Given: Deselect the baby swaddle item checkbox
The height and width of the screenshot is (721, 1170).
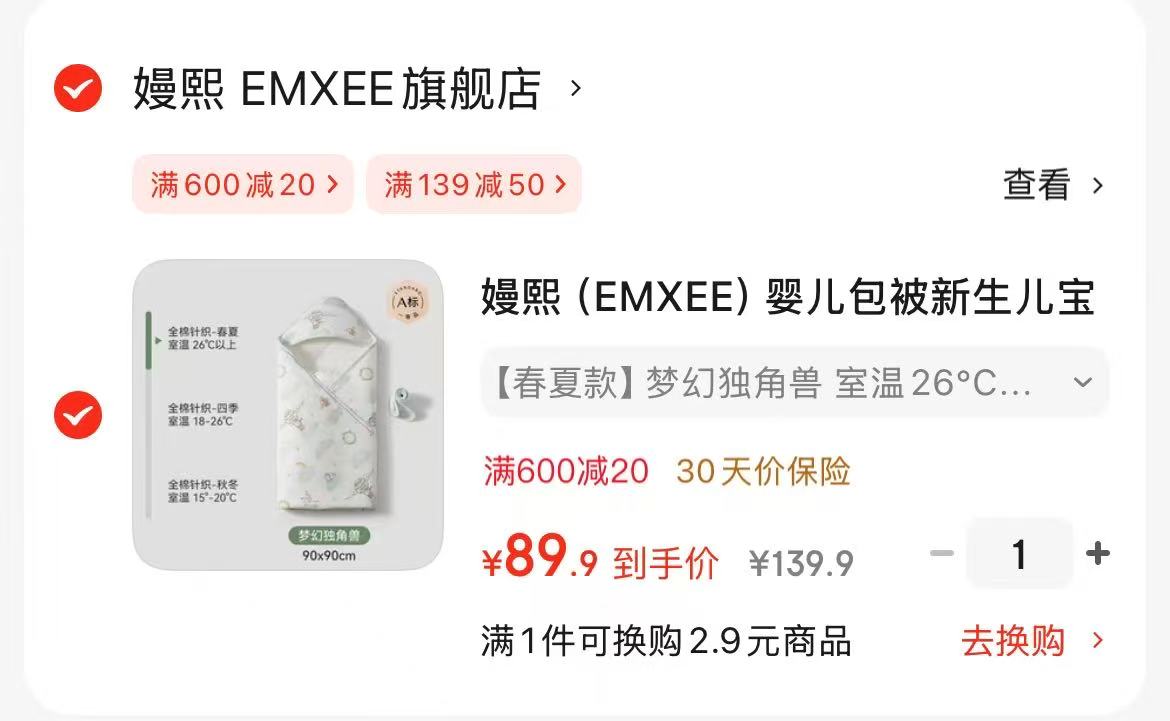Looking at the screenshot, I should point(78,415).
